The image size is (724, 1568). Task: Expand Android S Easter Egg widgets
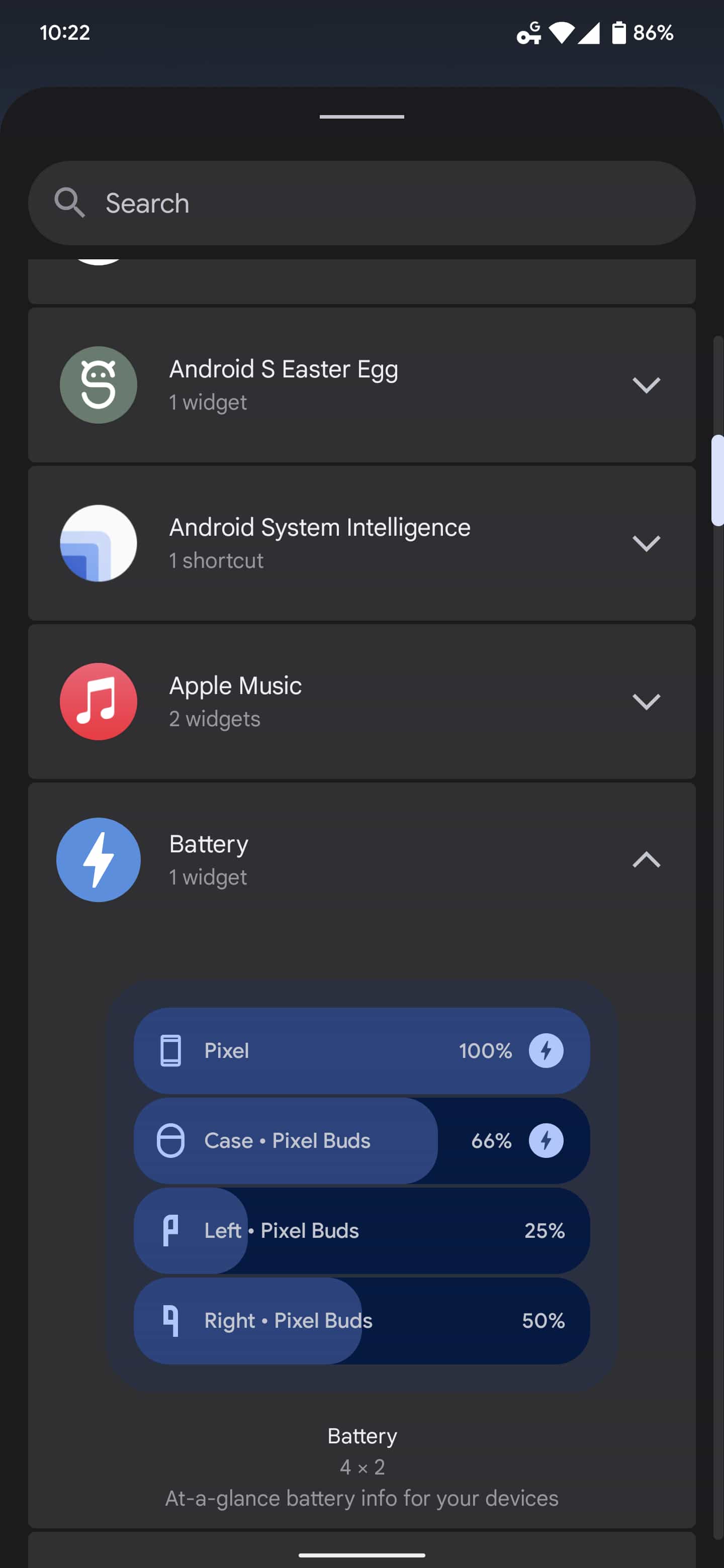646,385
